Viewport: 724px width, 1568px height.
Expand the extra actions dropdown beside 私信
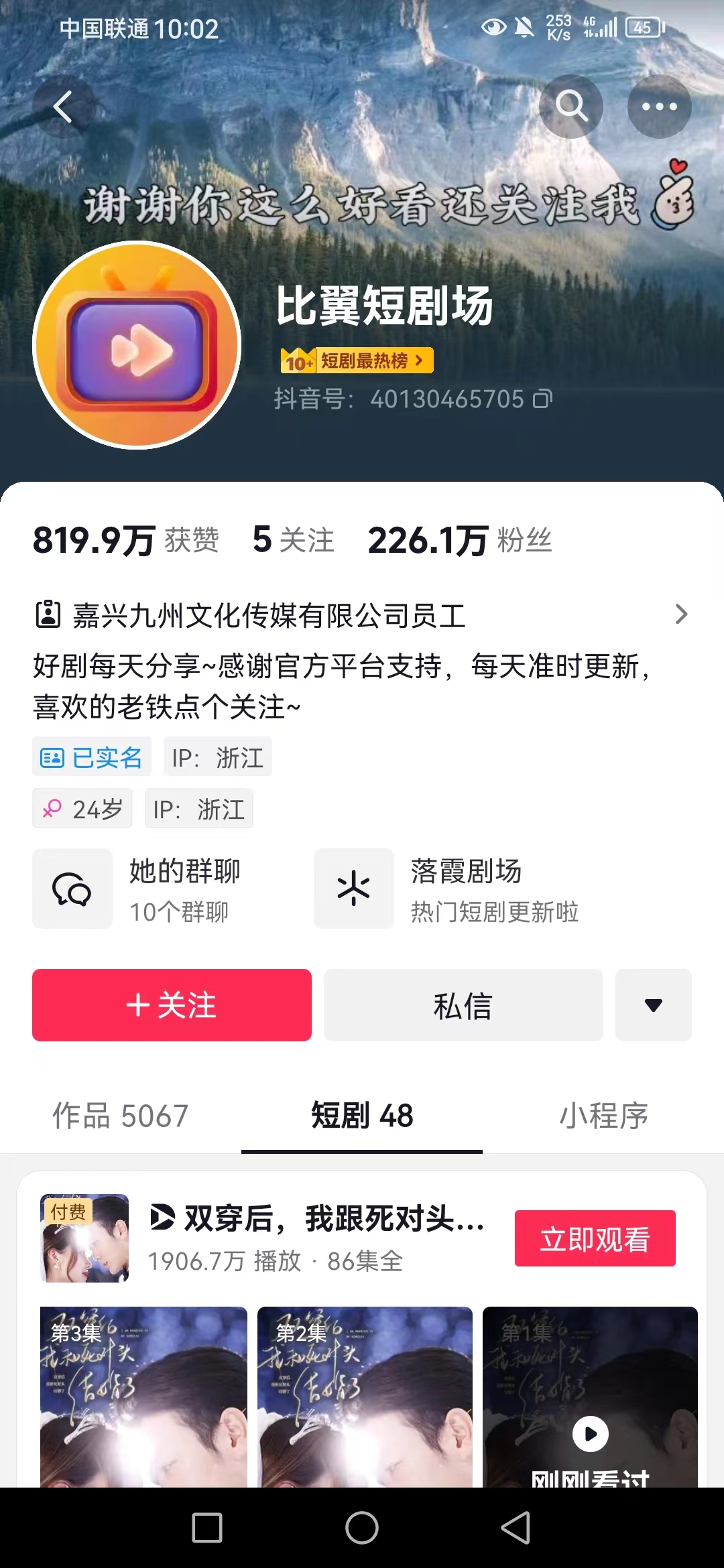pyautogui.click(x=653, y=1005)
